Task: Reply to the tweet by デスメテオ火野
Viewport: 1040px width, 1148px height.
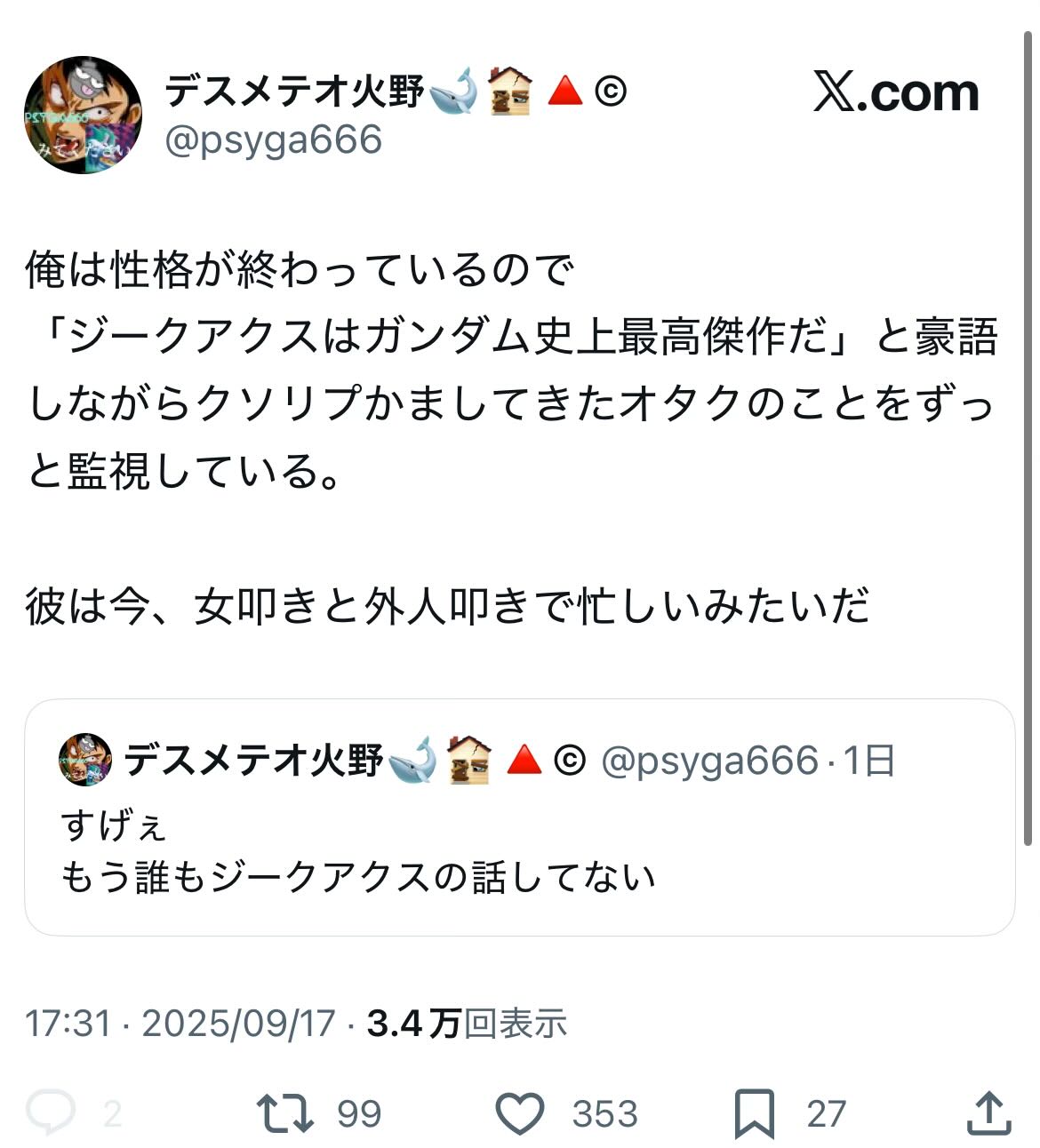Action: tap(51, 1112)
